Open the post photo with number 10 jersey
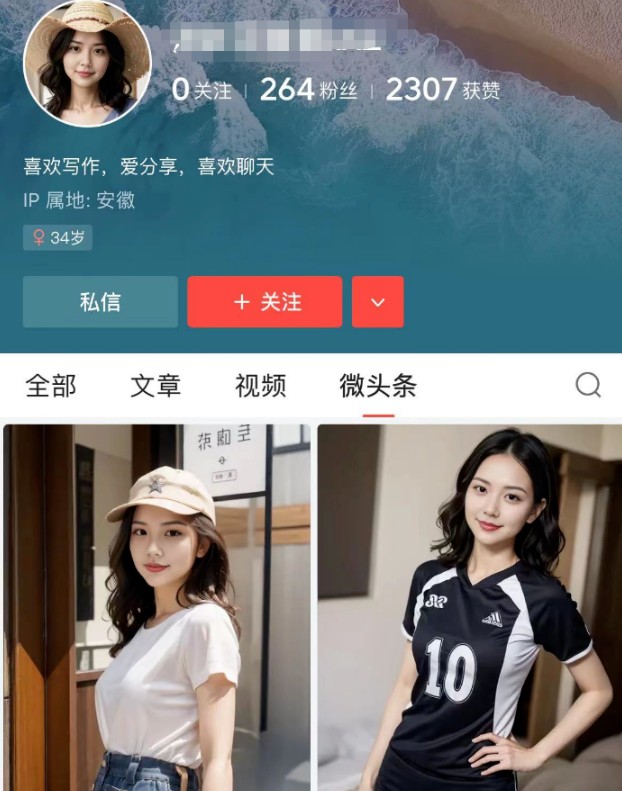 click(x=469, y=607)
